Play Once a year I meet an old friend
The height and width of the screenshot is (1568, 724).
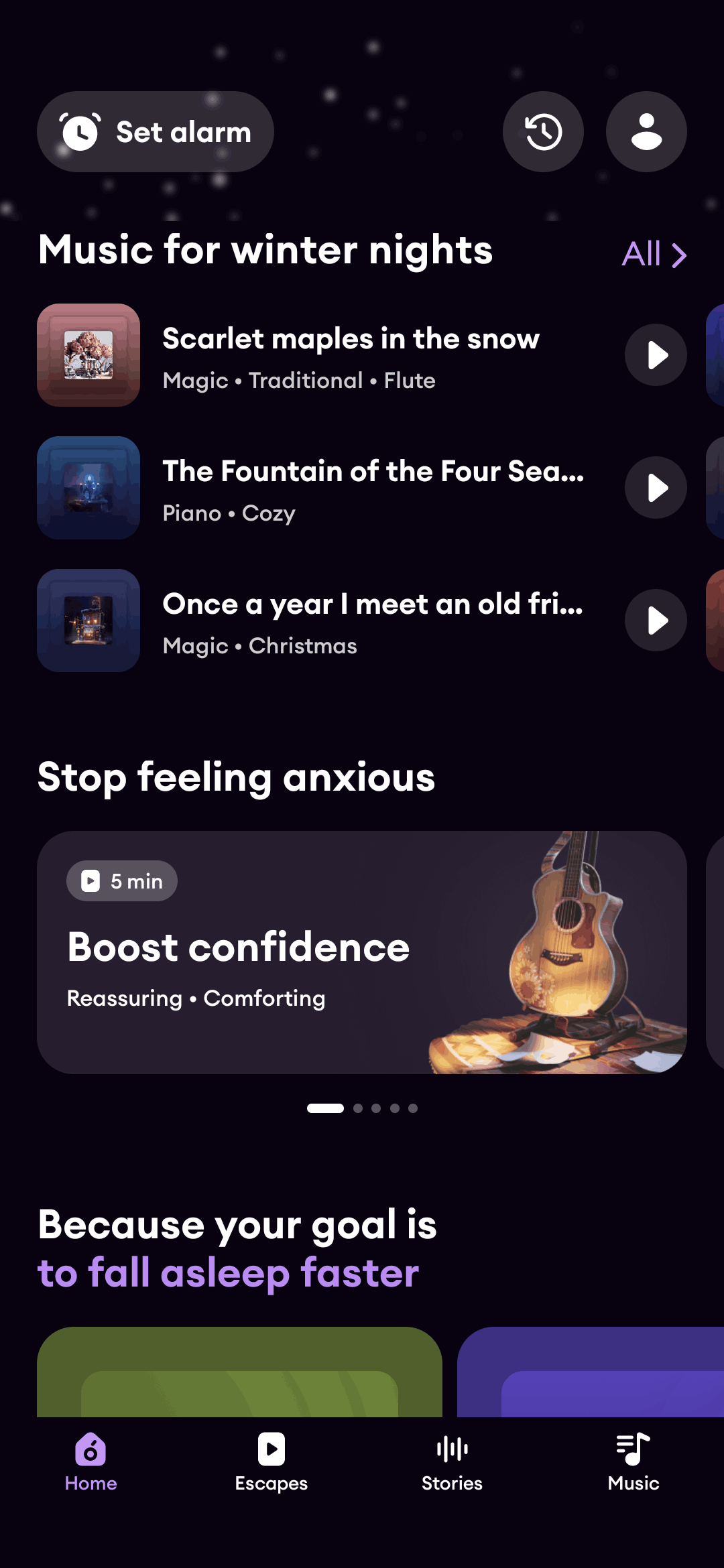656,620
